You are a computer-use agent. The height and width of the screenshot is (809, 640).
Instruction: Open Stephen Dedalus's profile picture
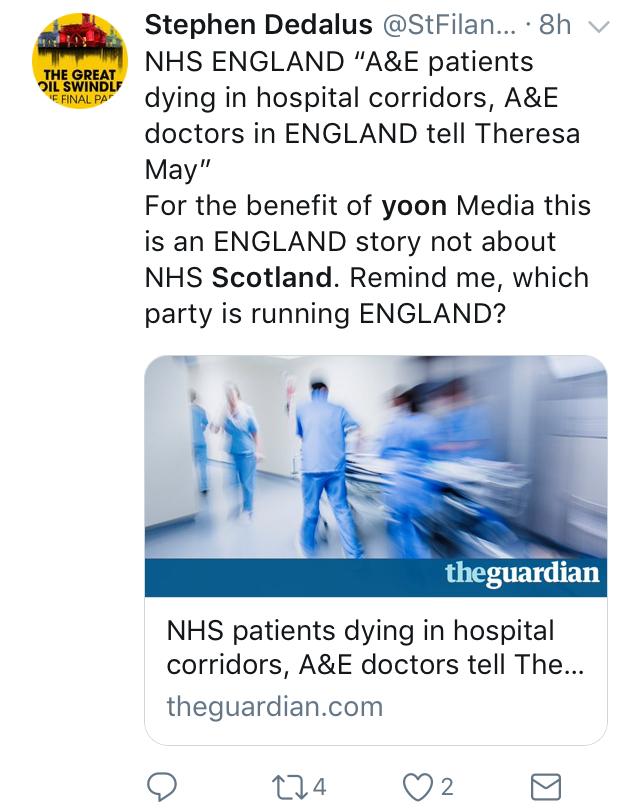[x=77, y=66]
